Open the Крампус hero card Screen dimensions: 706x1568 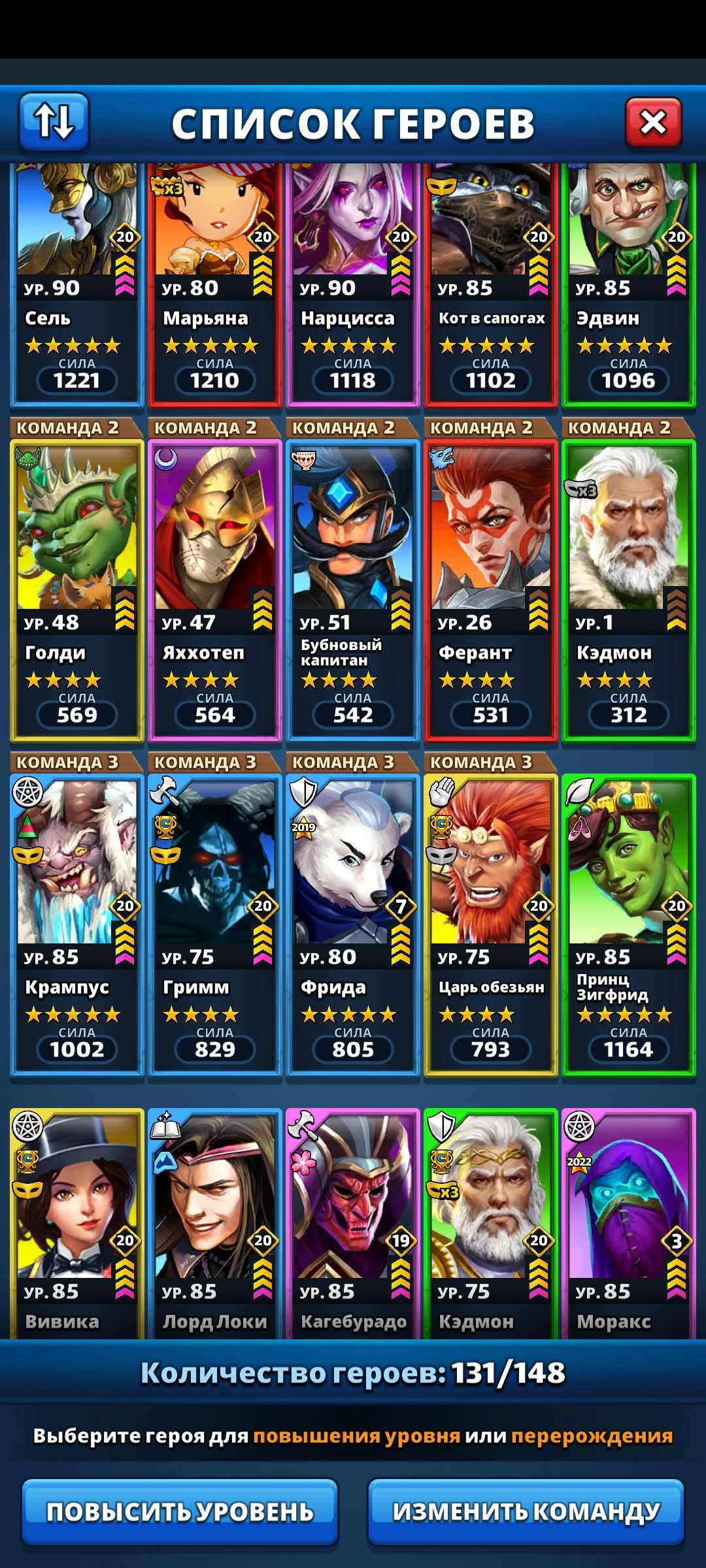point(76,923)
